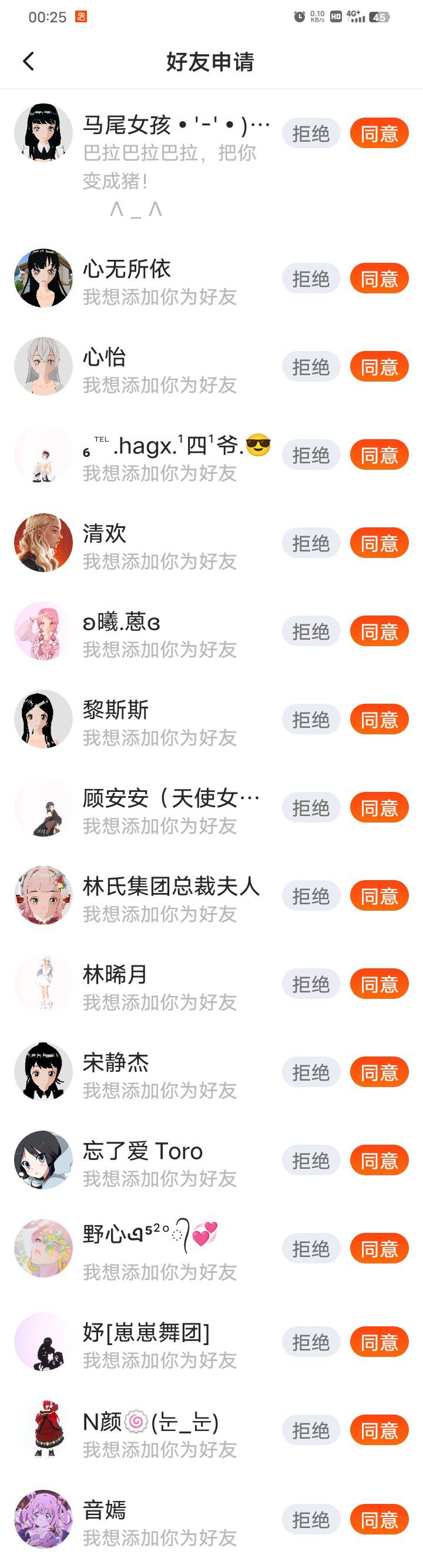Decline 黎斯斯's friend request
The height and width of the screenshot is (1568, 423).
(x=310, y=720)
